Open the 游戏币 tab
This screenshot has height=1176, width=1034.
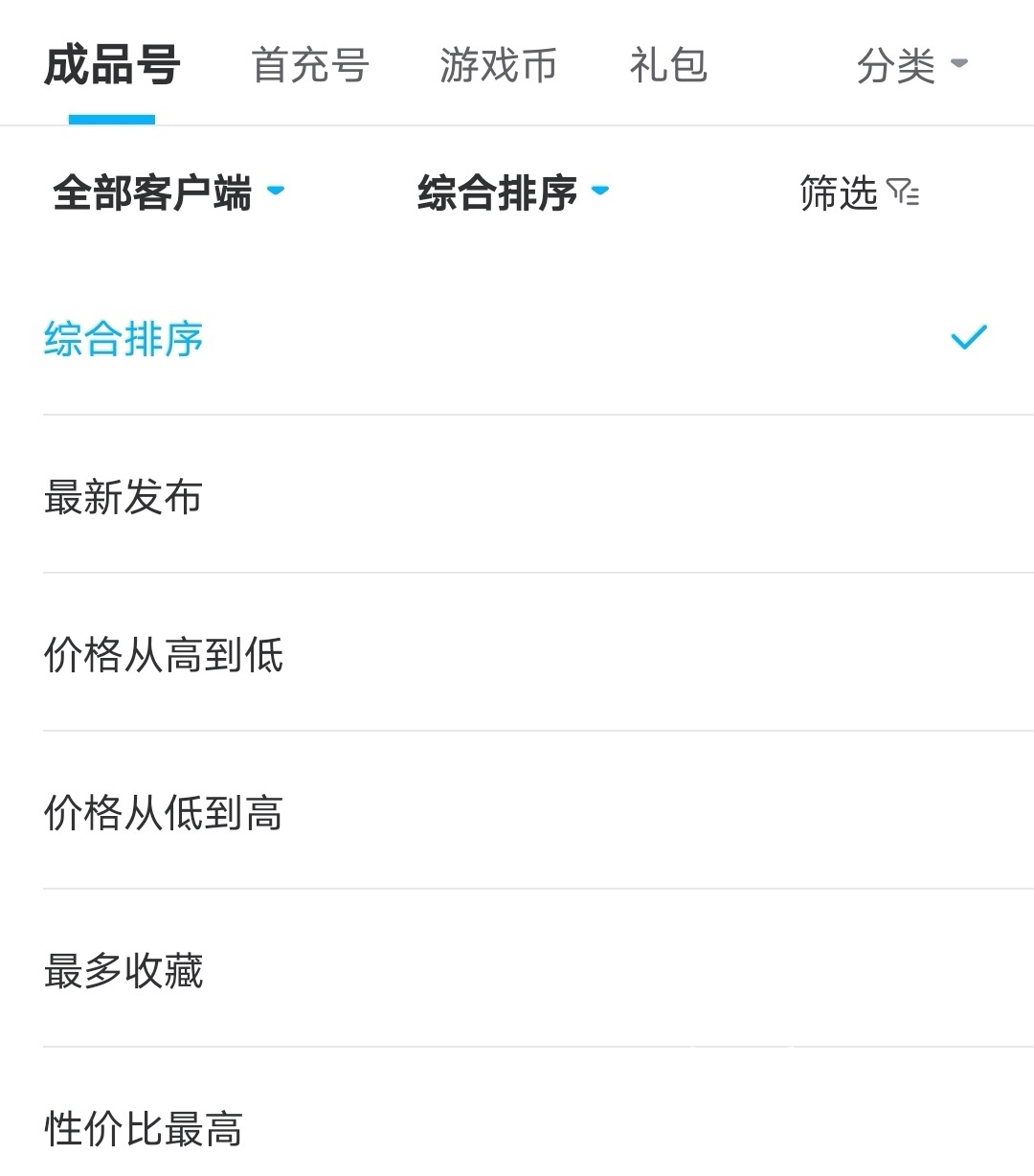pyautogui.click(x=498, y=66)
